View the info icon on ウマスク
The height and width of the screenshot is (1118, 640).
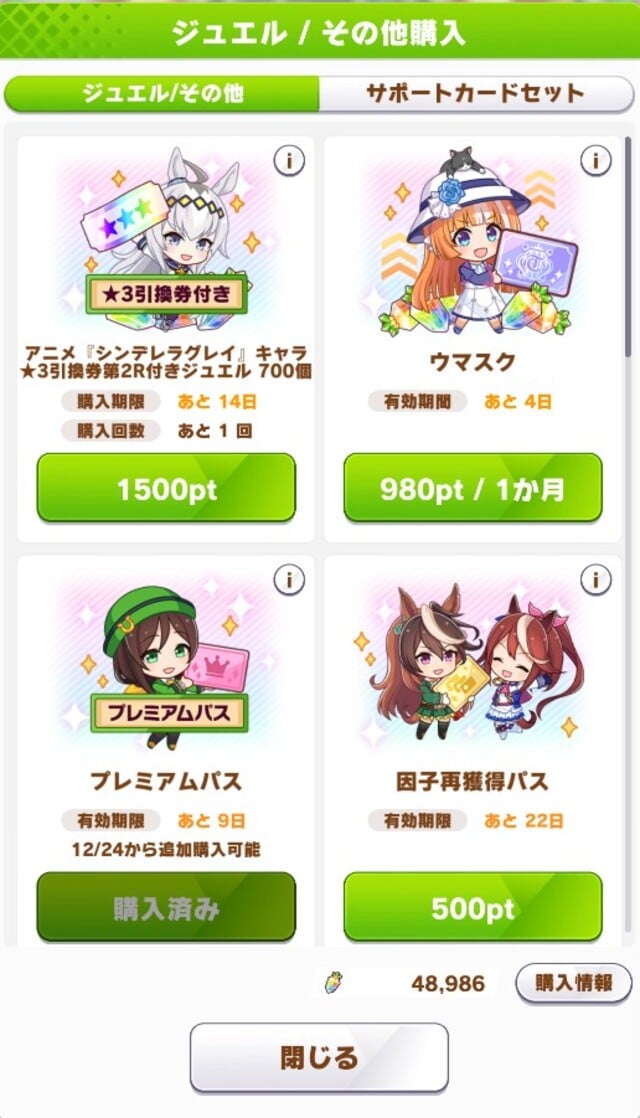click(595, 160)
